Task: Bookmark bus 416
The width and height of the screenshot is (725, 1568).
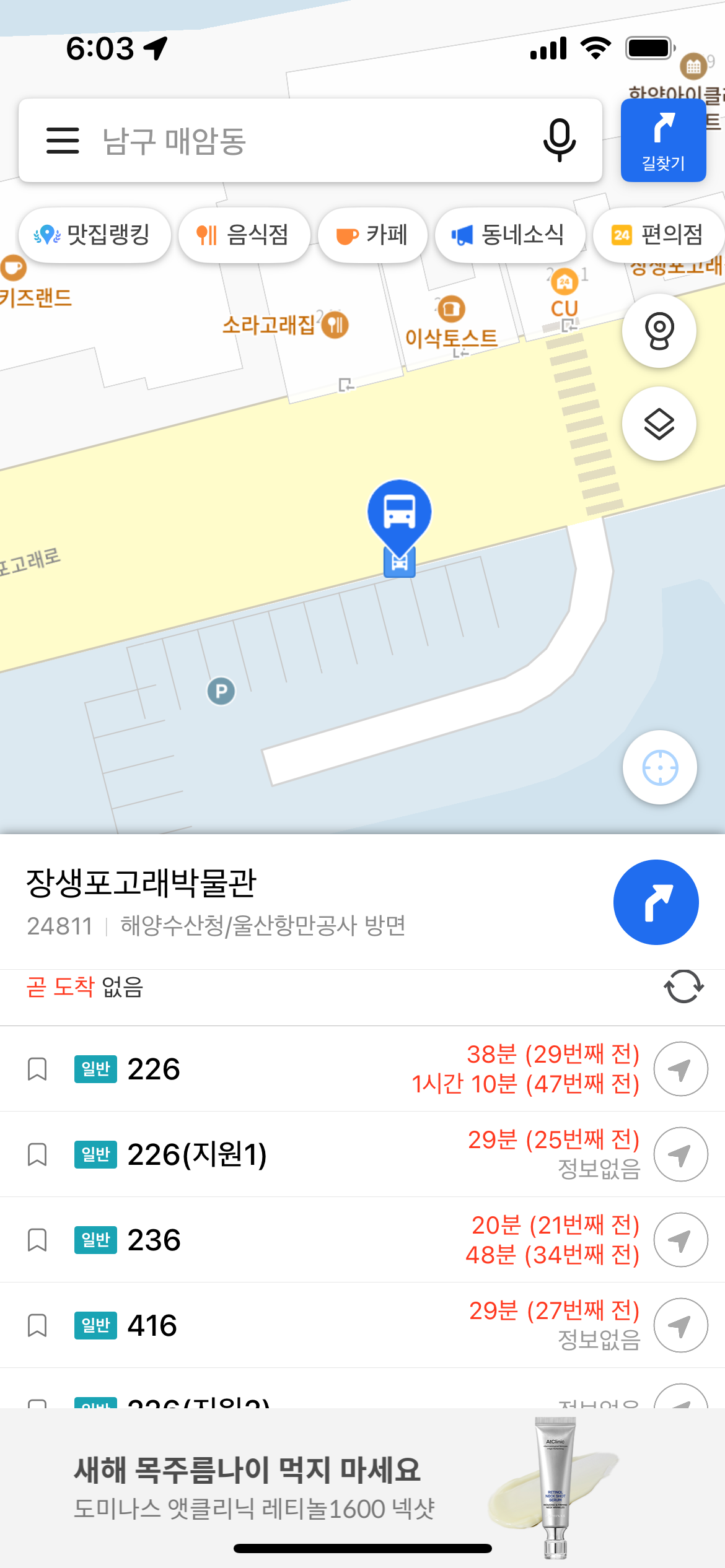Action: [x=37, y=1325]
